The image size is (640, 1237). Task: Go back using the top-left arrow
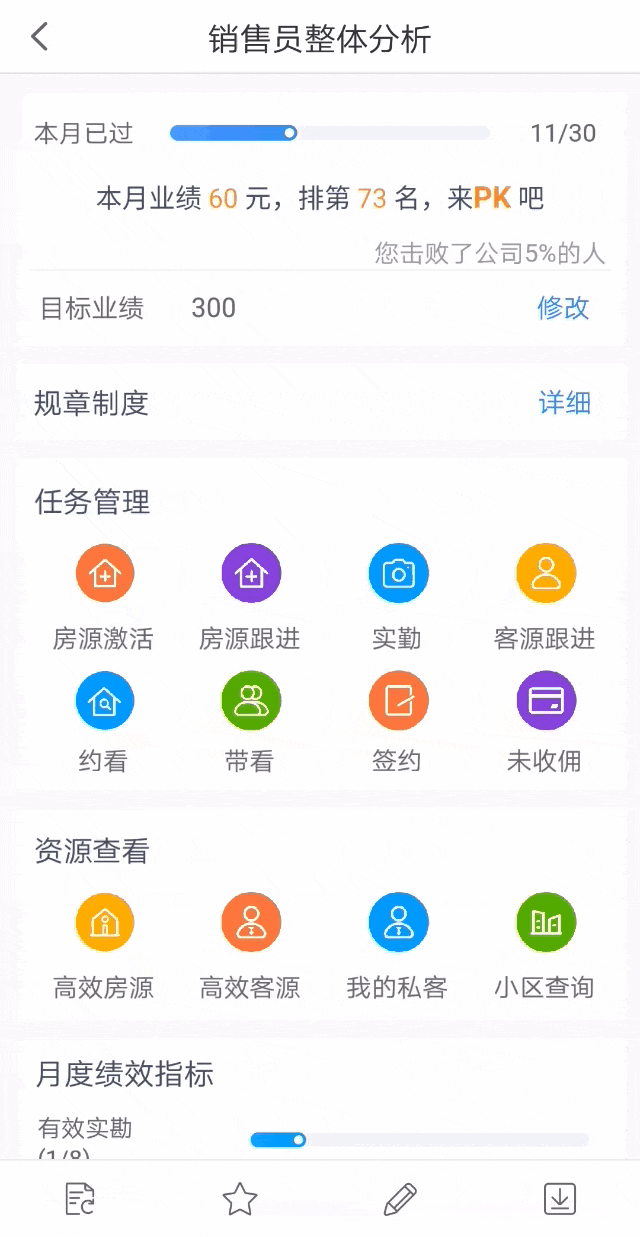click(39, 37)
